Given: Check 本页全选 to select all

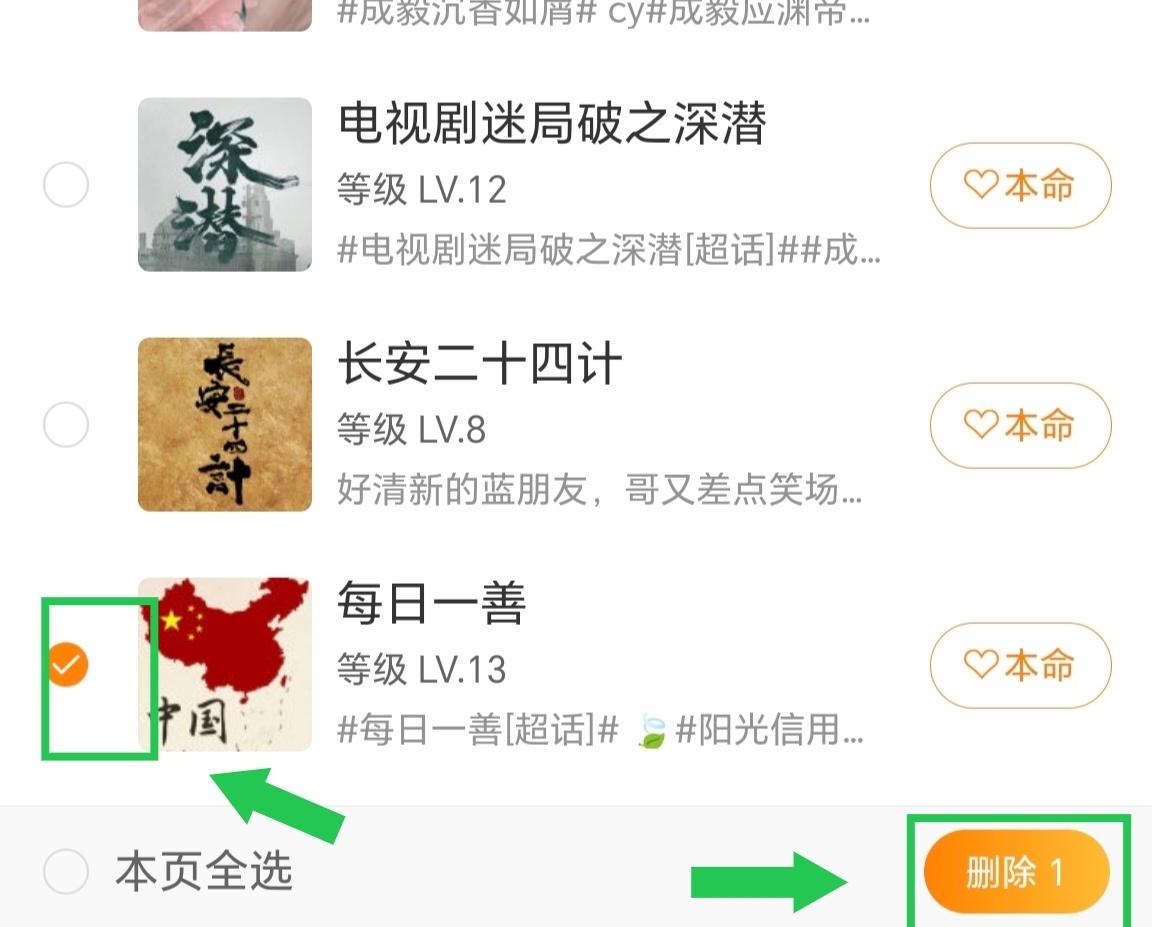Looking at the screenshot, I should click(x=66, y=872).
